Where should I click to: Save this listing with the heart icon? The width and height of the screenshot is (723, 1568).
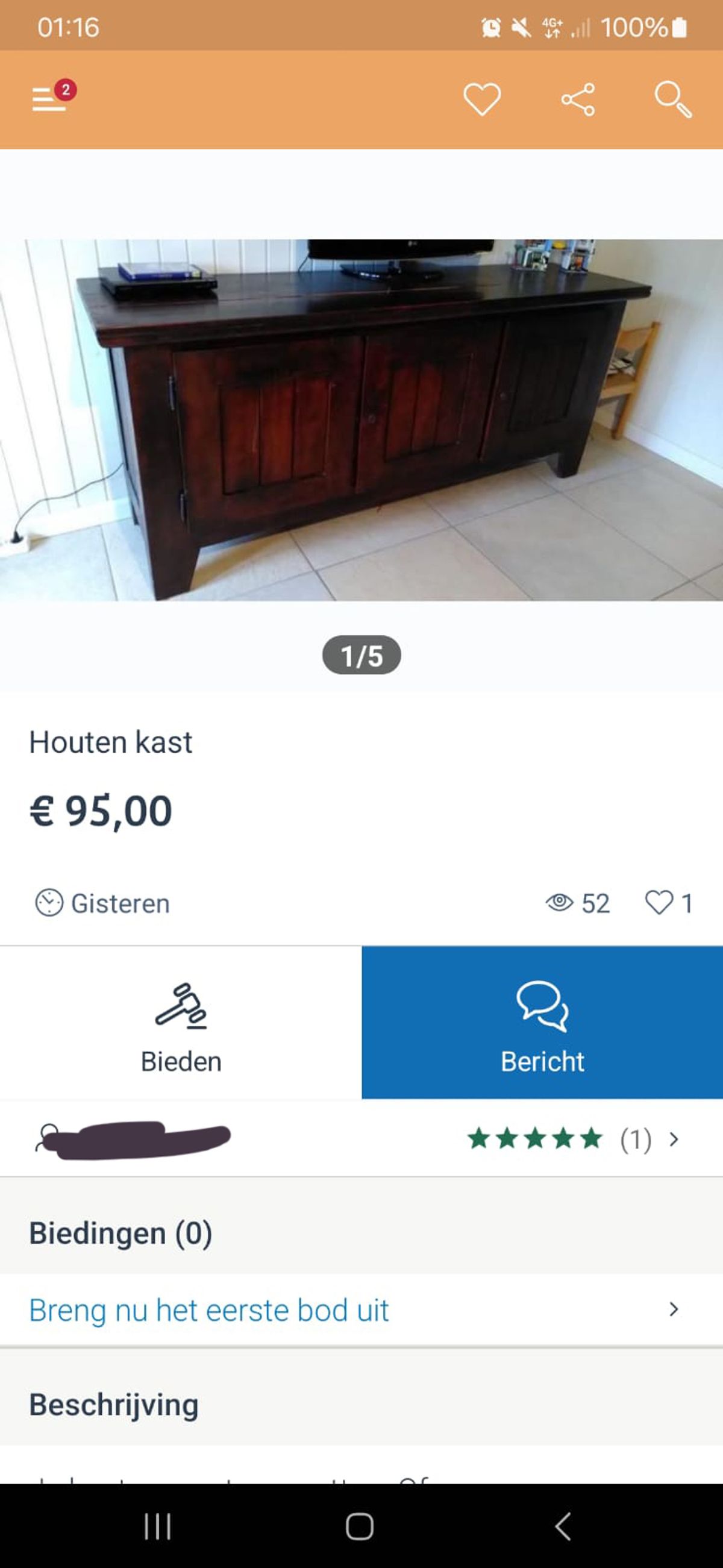pos(481,99)
